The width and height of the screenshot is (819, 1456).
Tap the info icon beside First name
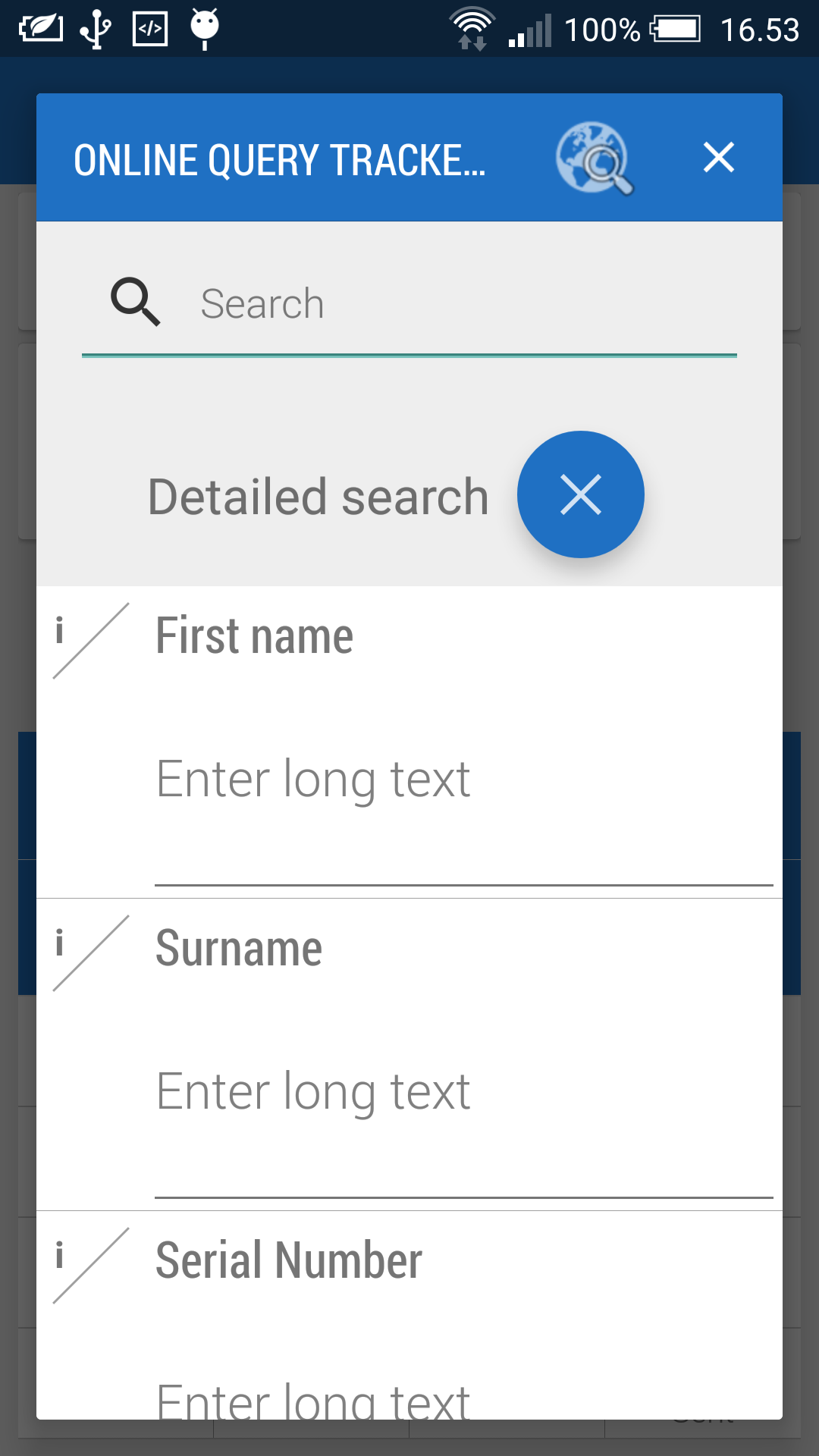[x=60, y=631]
